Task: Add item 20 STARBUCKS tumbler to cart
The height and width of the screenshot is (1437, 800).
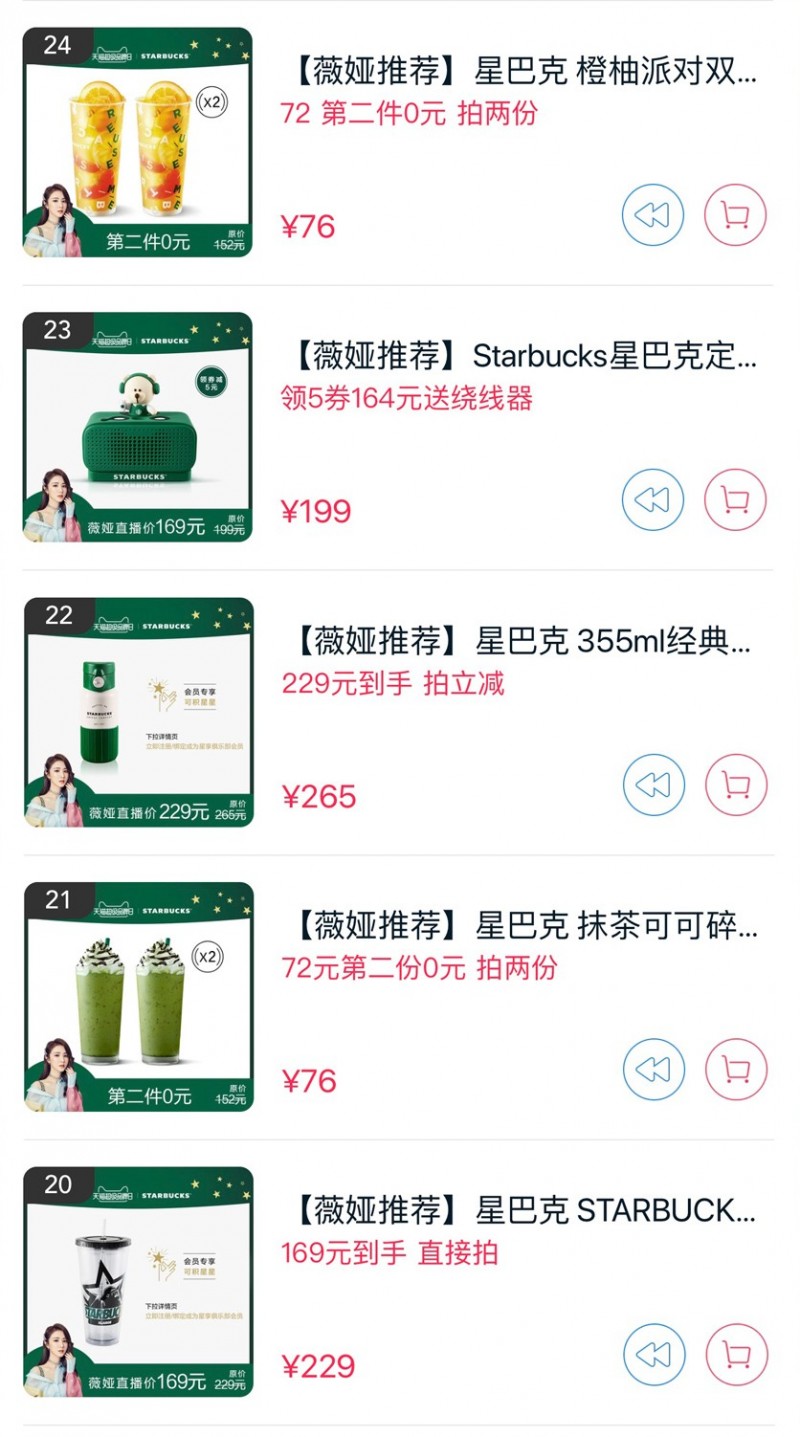Action: point(736,1355)
